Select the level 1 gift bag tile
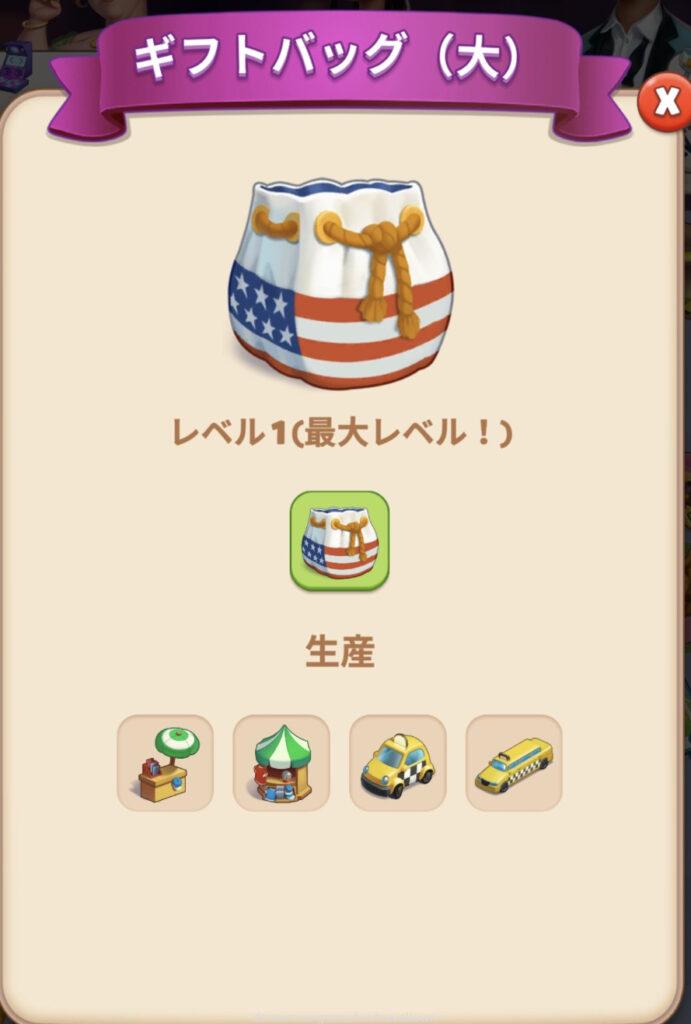 click(340, 541)
